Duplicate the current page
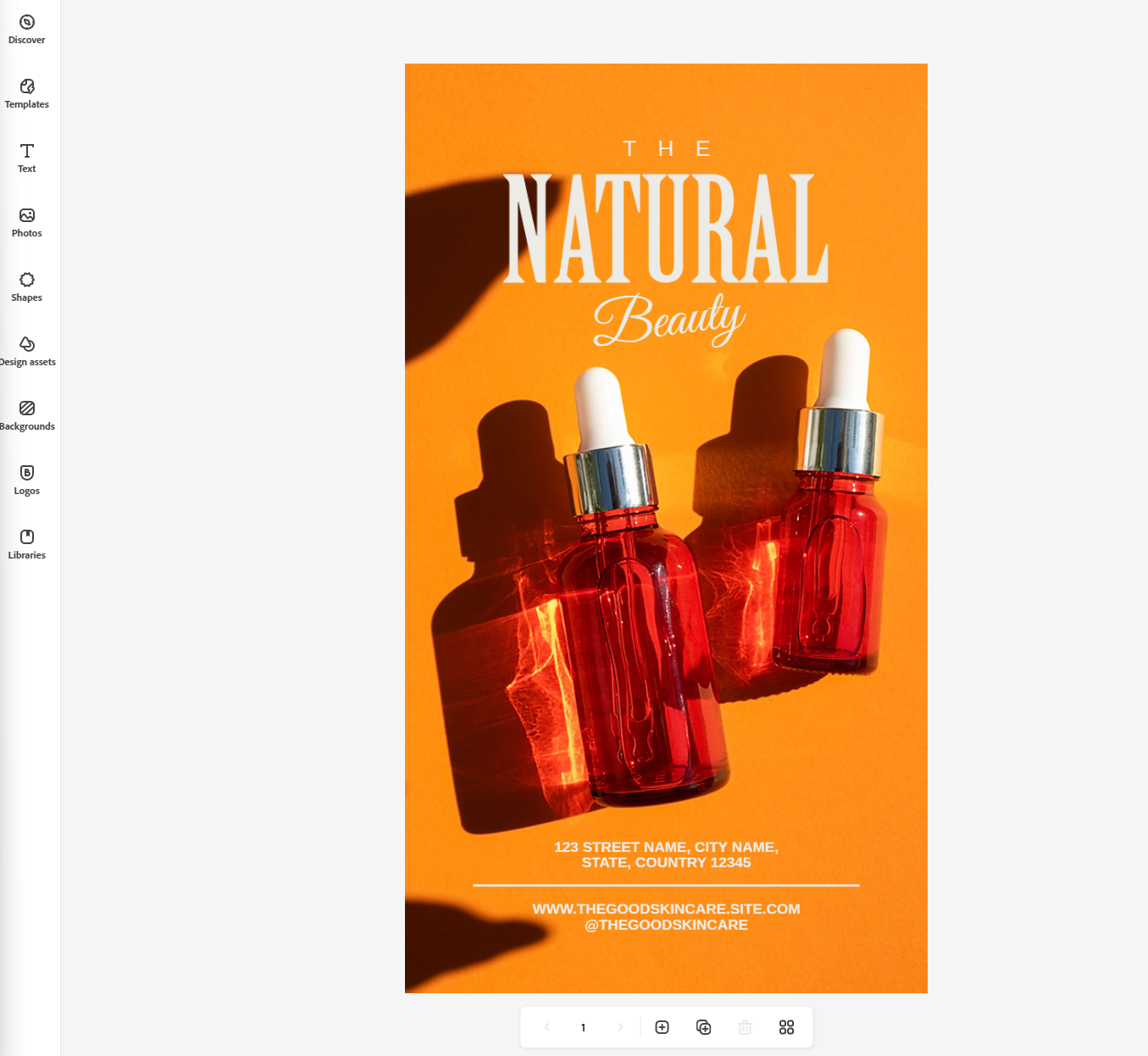 (703, 1027)
